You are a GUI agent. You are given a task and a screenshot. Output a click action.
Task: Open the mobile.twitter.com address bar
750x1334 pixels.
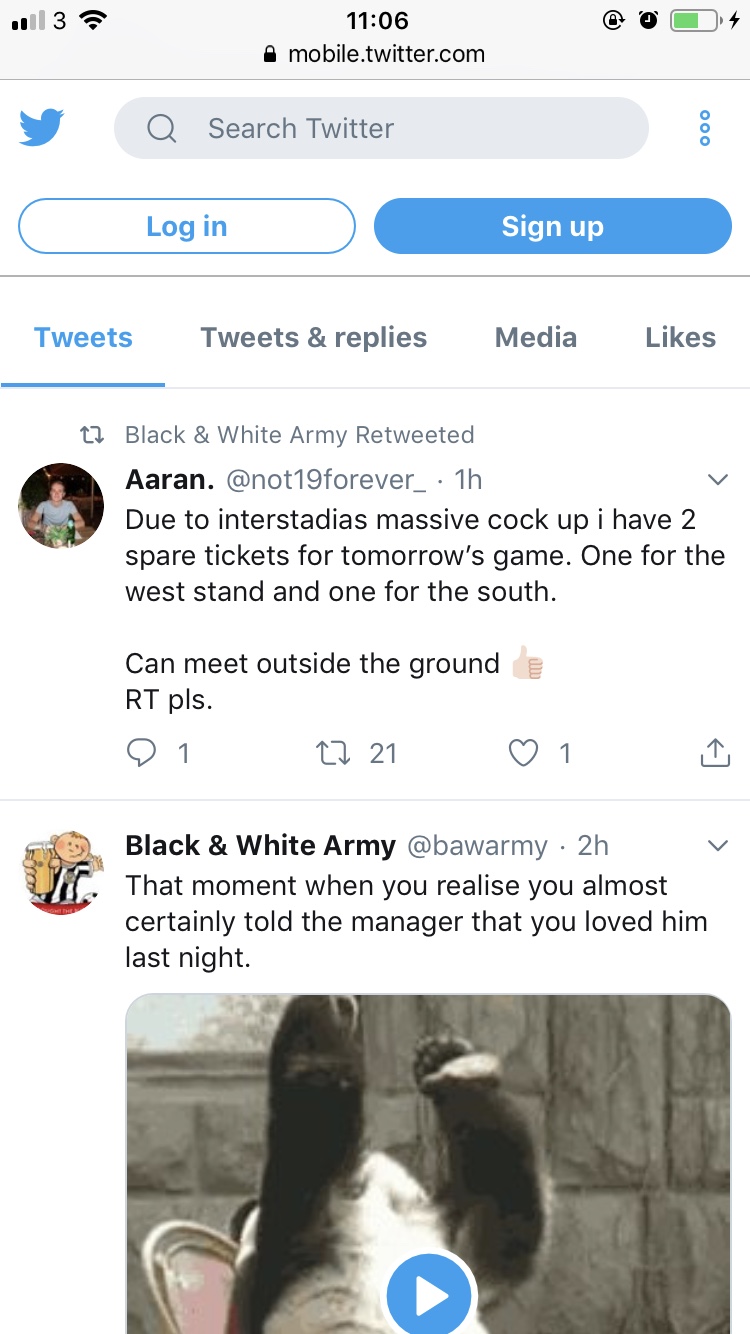375,54
